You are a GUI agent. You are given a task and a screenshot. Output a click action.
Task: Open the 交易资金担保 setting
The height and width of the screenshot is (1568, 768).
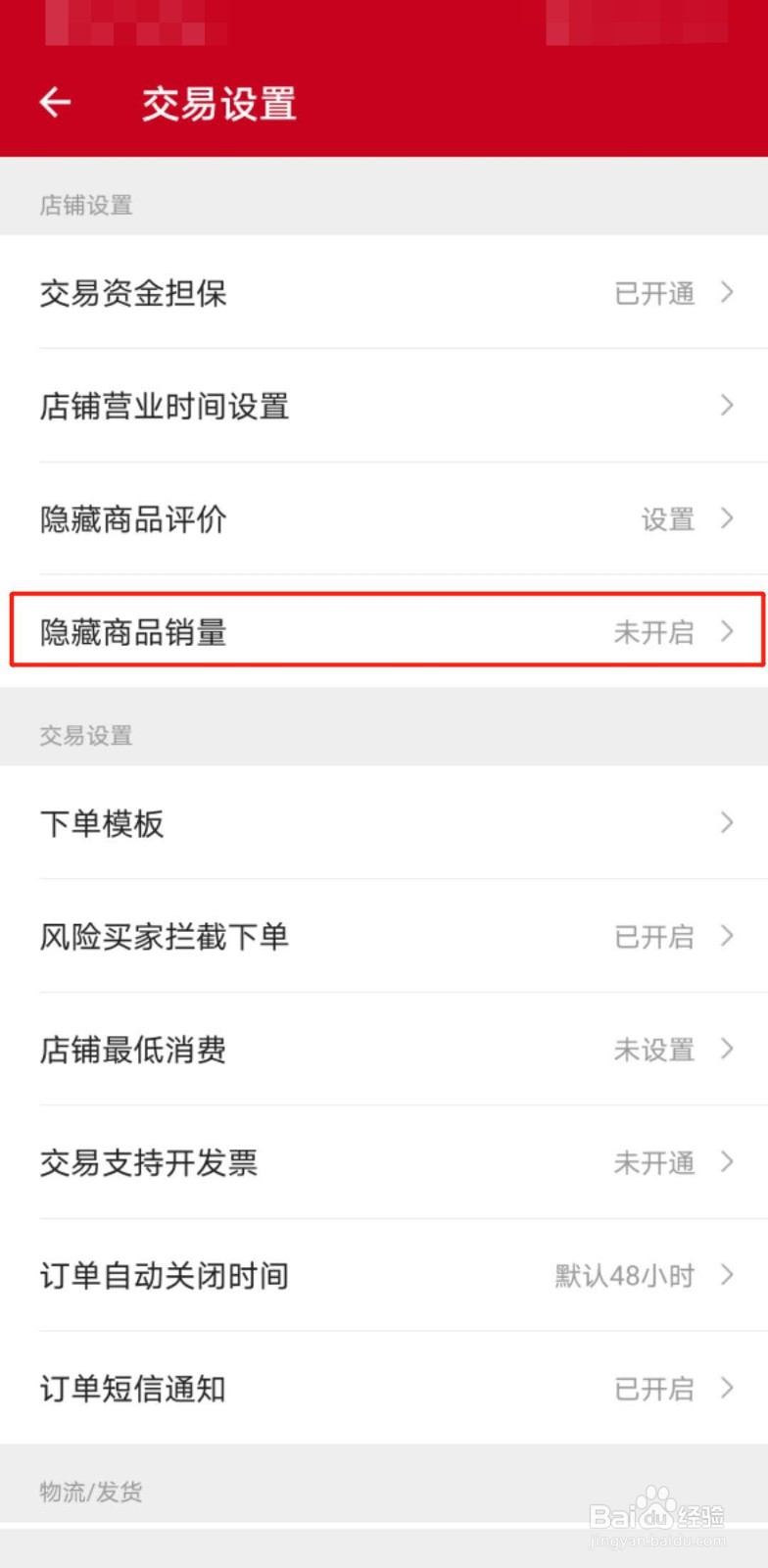[382, 292]
